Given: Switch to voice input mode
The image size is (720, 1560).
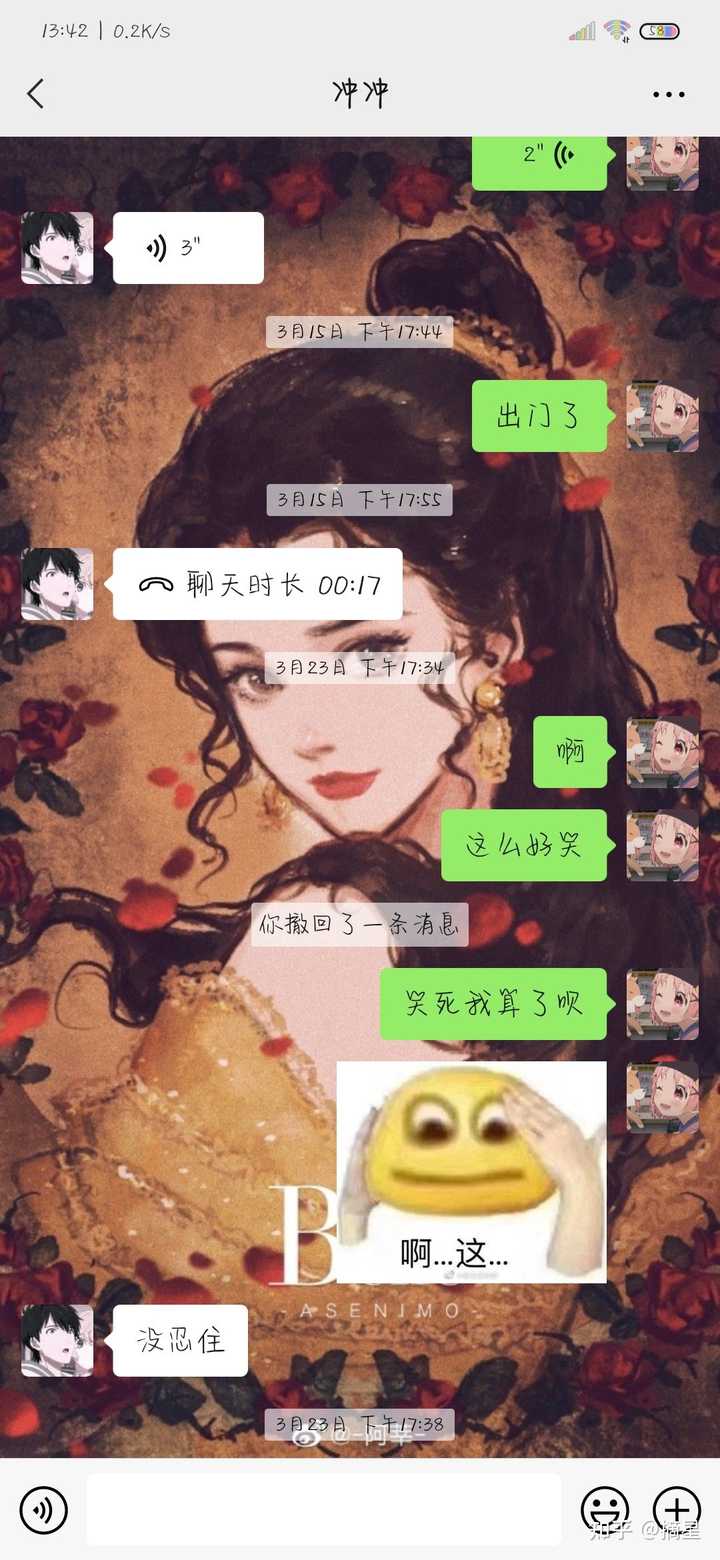Looking at the screenshot, I should 43,1509.
